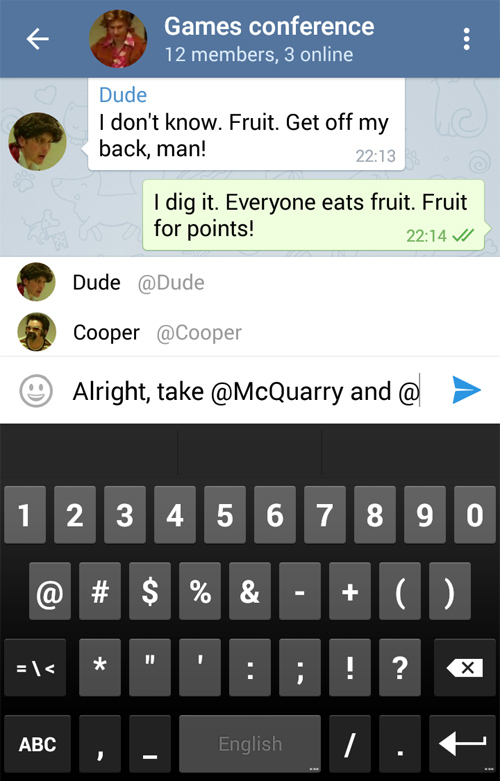Go back using the header arrow
Viewport: 500px width, 781px height.
click(x=37, y=39)
